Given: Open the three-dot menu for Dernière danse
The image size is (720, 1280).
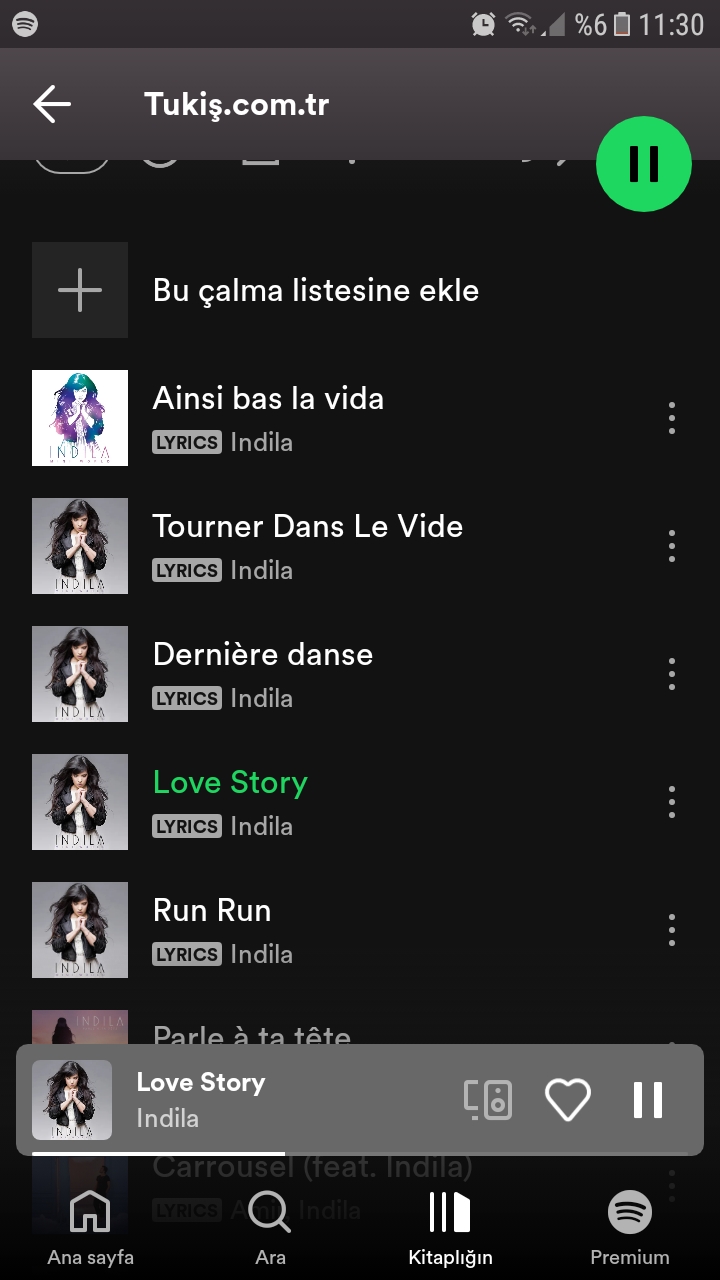Looking at the screenshot, I should [672, 674].
